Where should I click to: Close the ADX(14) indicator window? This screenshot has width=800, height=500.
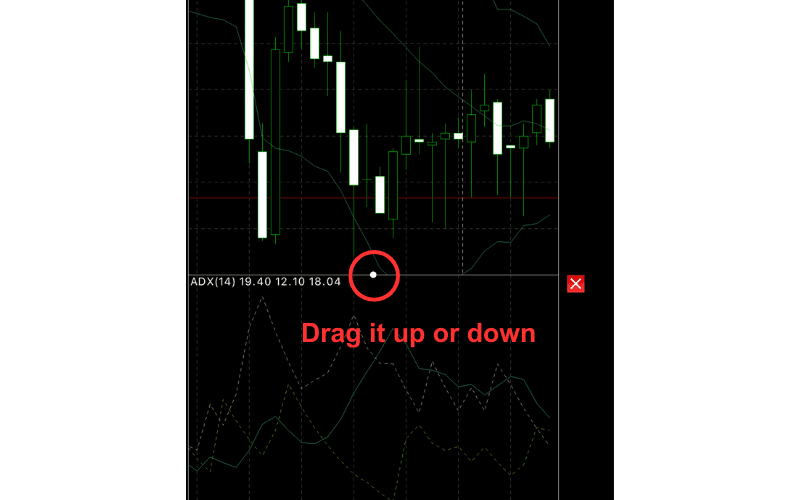click(576, 284)
